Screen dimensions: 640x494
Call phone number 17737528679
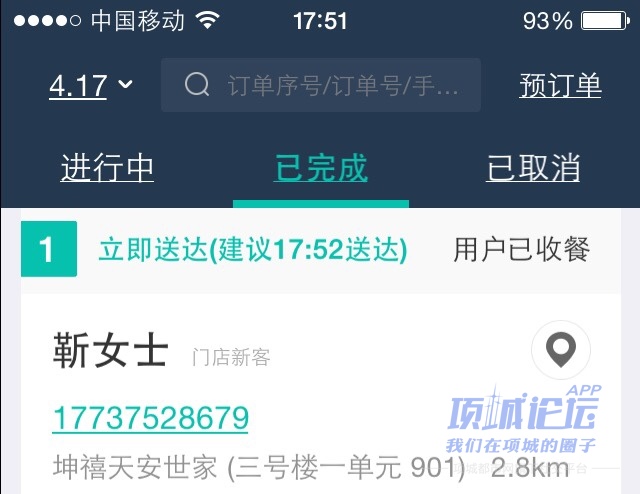(150, 417)
